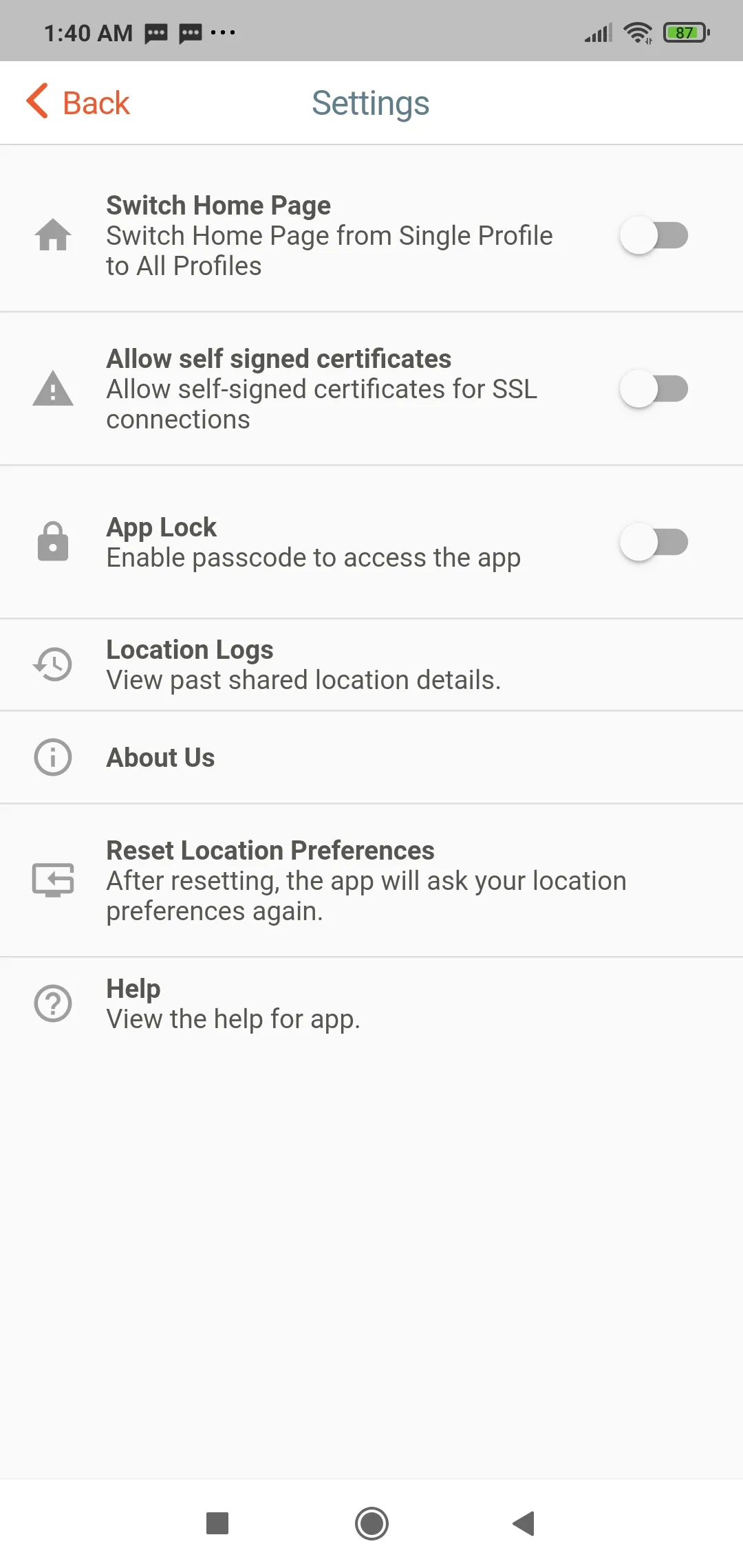
Task: Click the padlock icon beside App Lock
Action: [53, 542]
